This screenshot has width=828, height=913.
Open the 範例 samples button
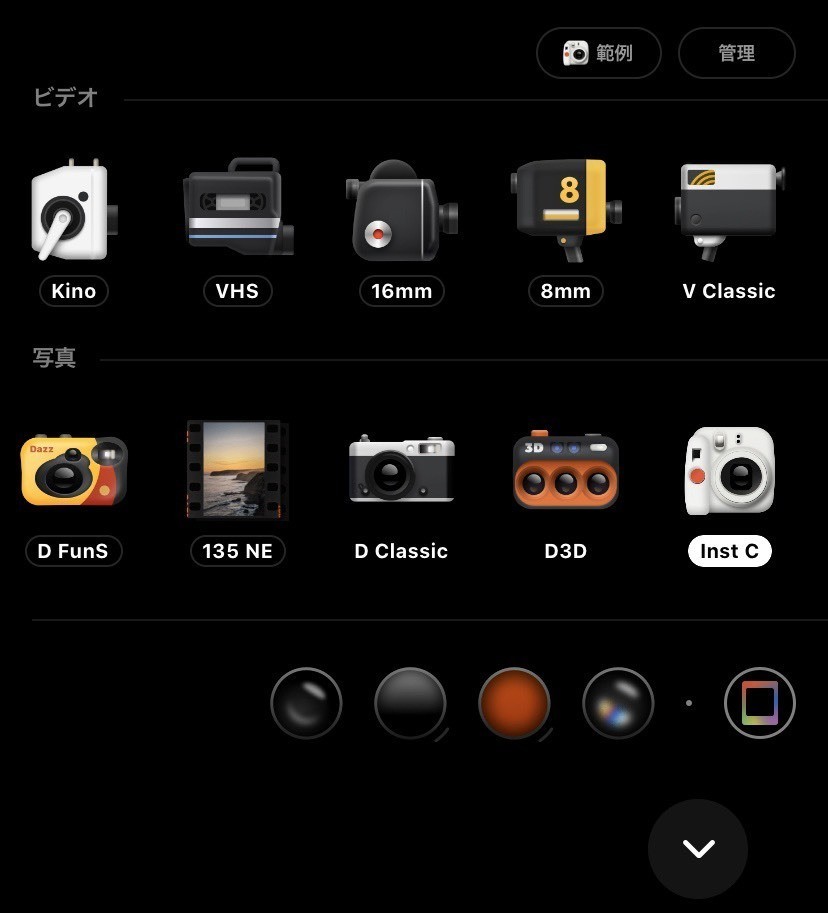tap(598, 53)
